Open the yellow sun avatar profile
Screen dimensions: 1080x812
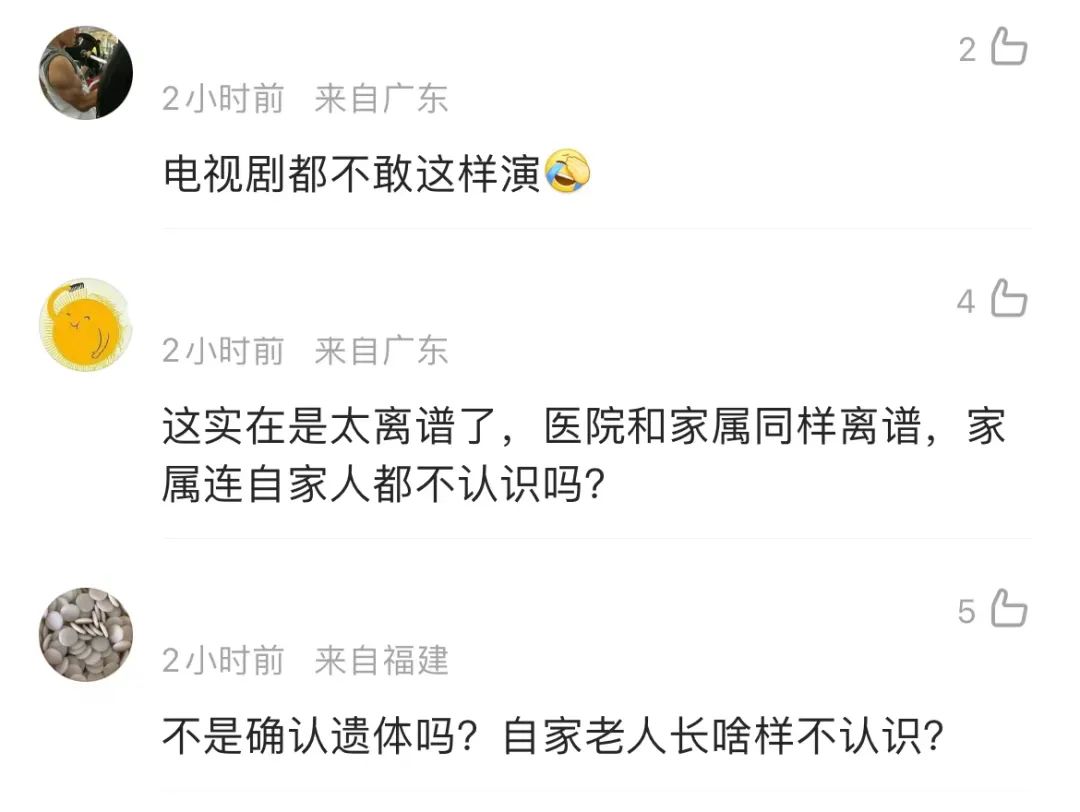(86, 325)
